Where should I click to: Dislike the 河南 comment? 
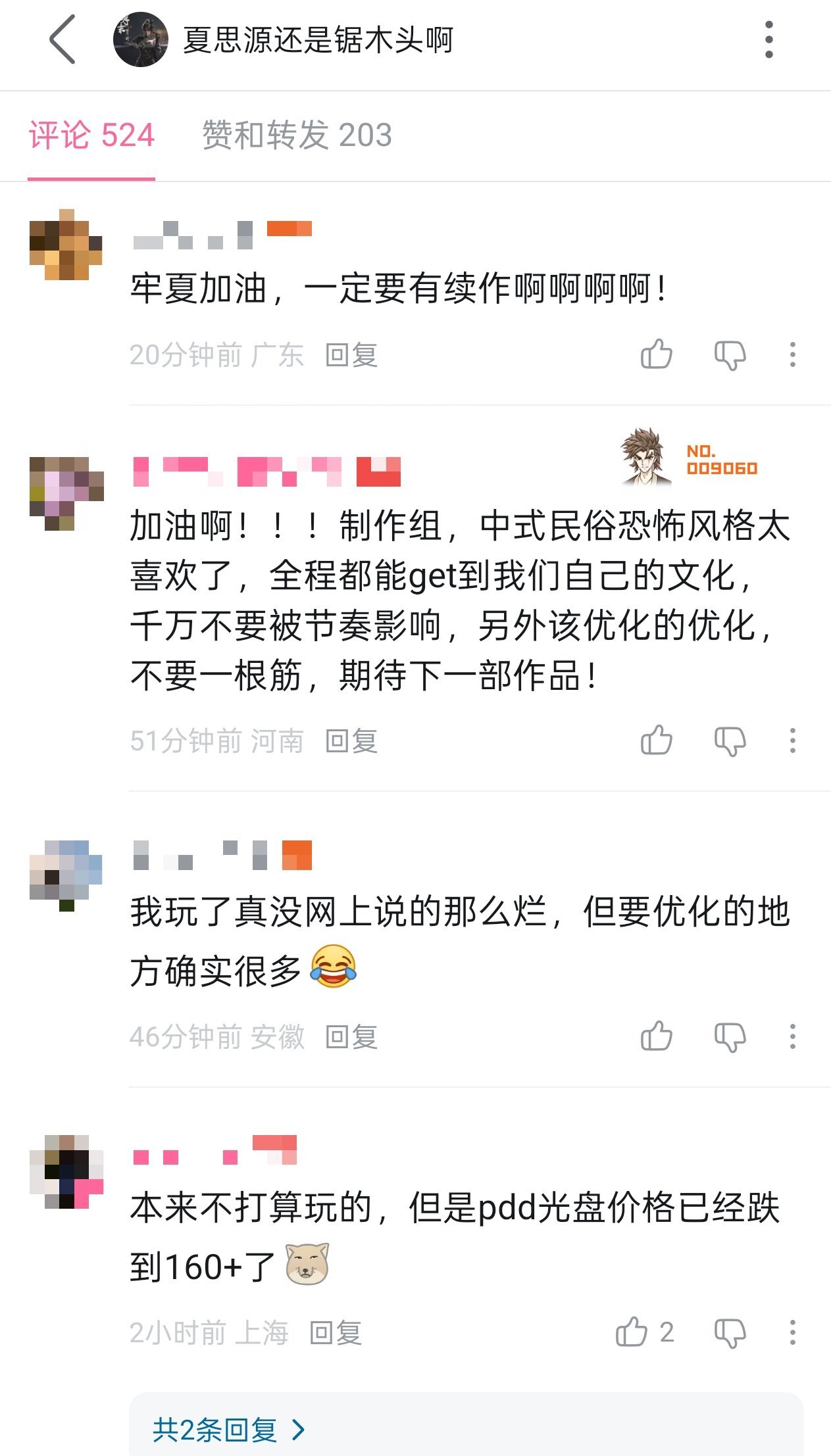pos(730,741)
